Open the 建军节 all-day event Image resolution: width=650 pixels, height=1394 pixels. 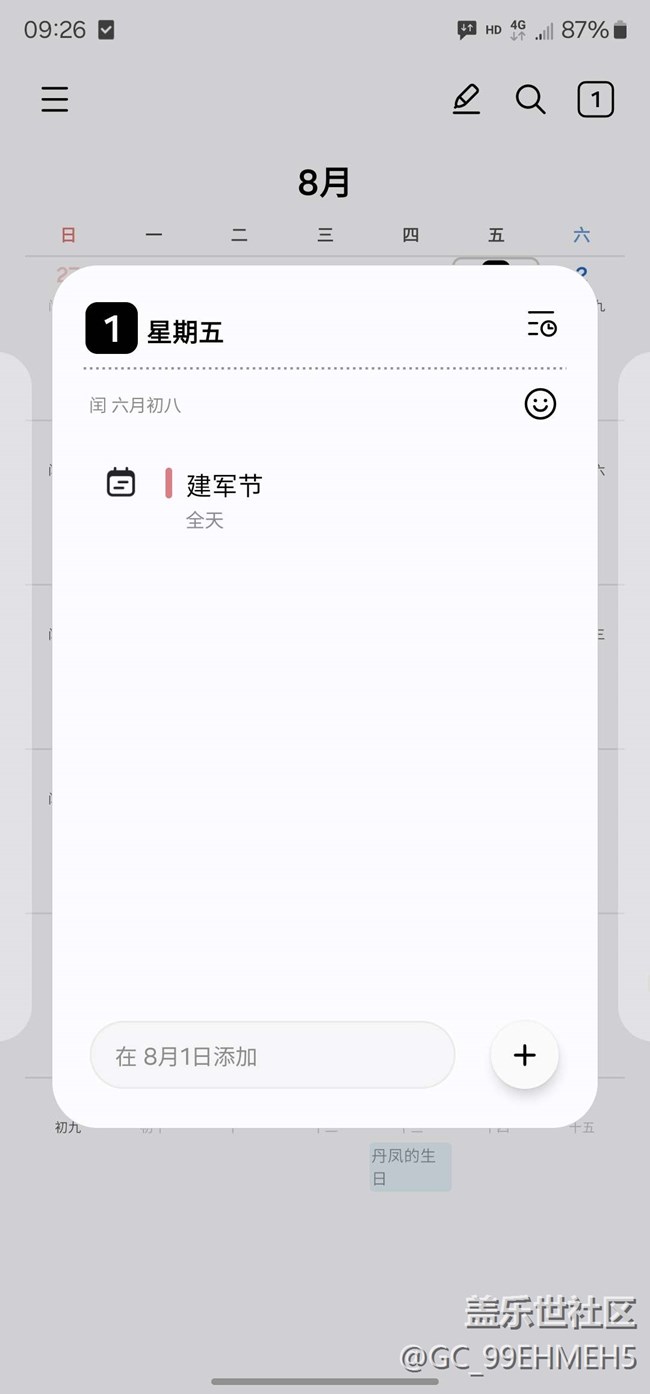[x=225, y=497]
